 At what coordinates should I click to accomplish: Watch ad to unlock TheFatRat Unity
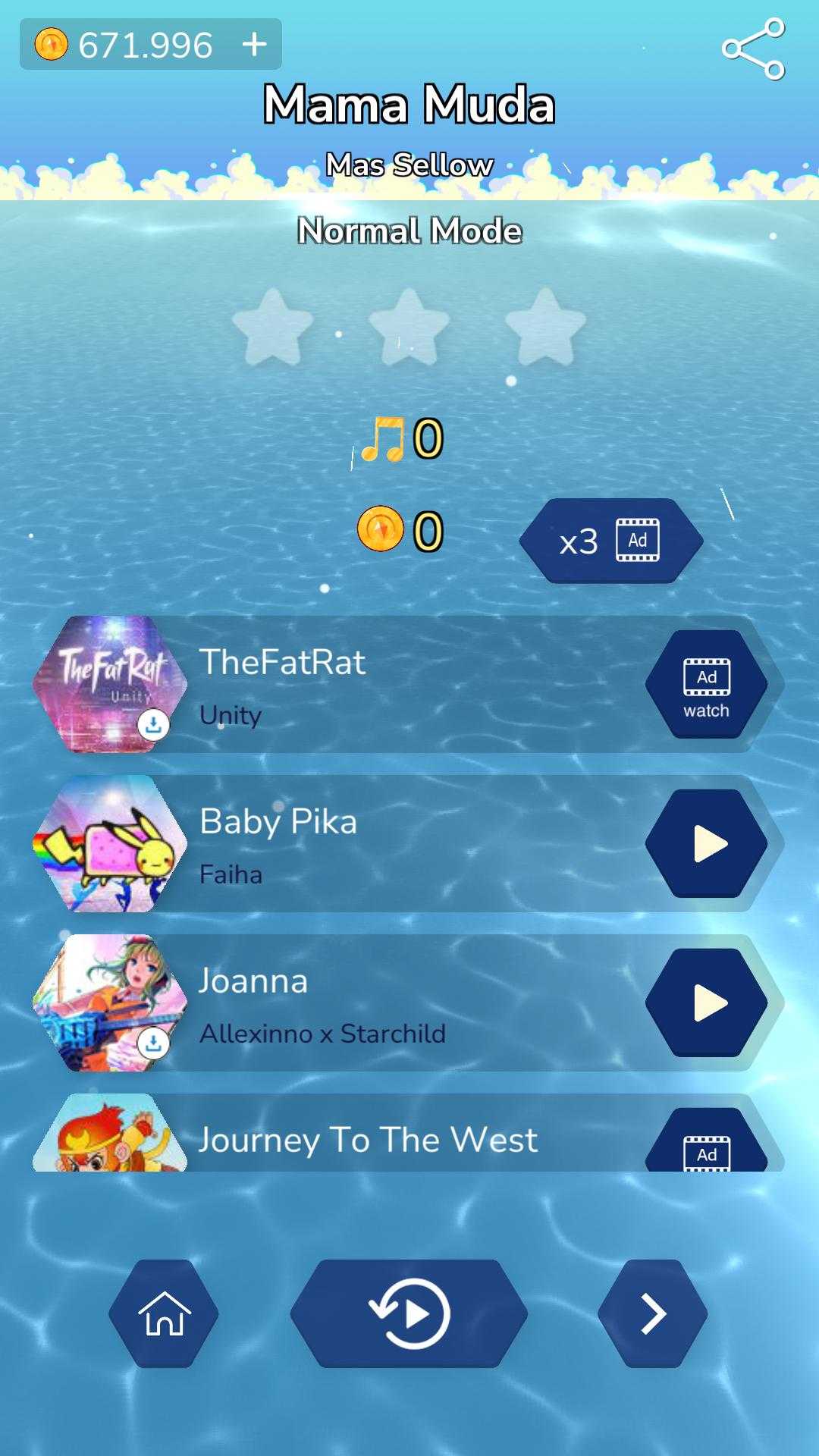(706, 684)
